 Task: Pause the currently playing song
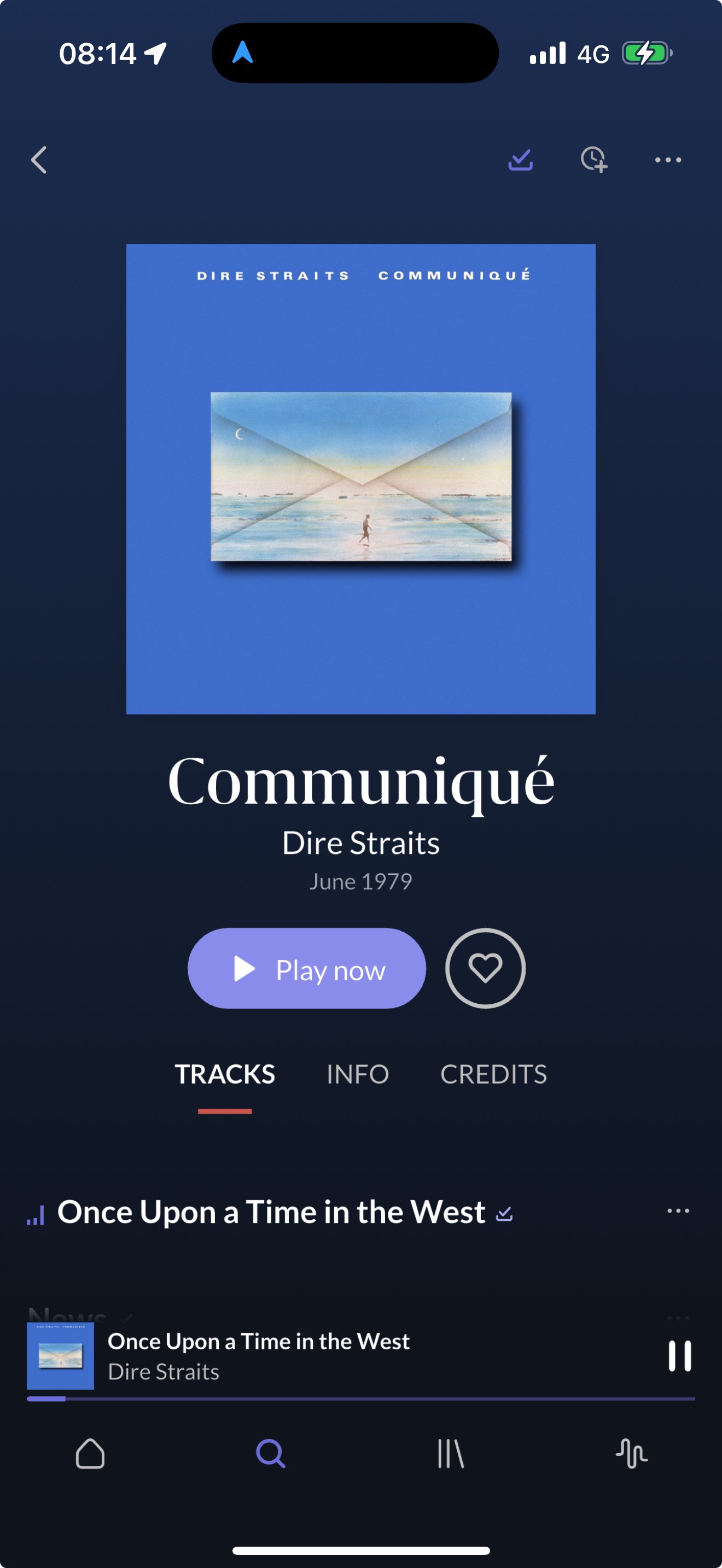[x=679, y=1356]
